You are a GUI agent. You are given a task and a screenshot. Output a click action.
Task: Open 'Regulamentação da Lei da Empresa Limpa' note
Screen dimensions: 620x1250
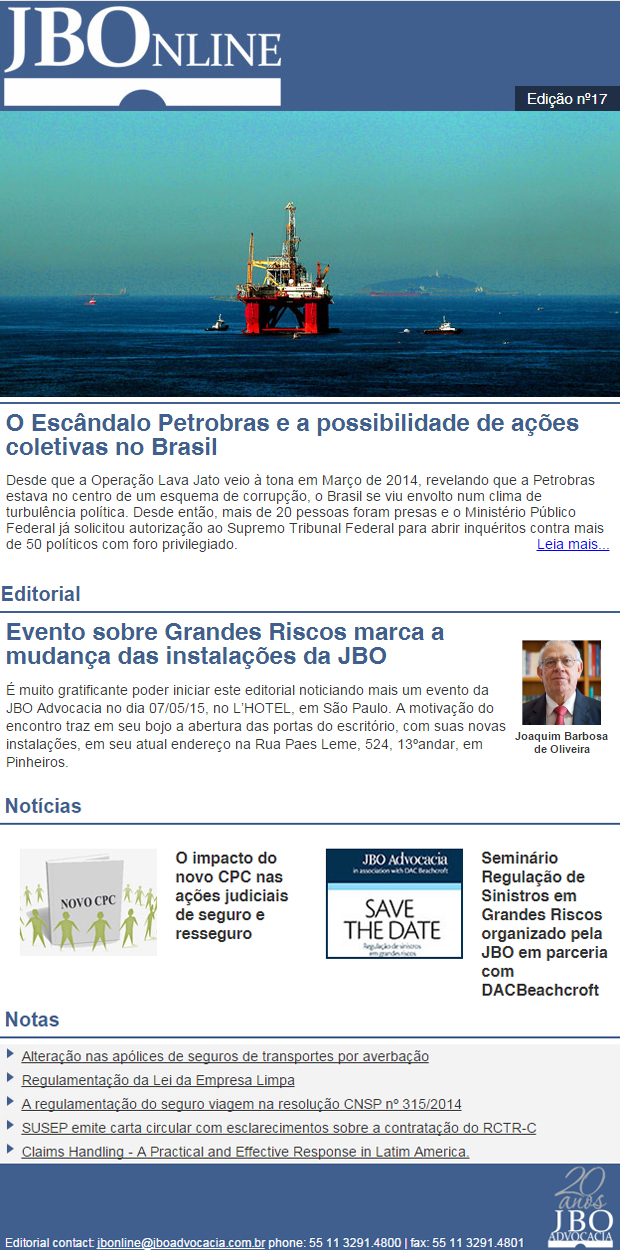[x=158, y=1080]
